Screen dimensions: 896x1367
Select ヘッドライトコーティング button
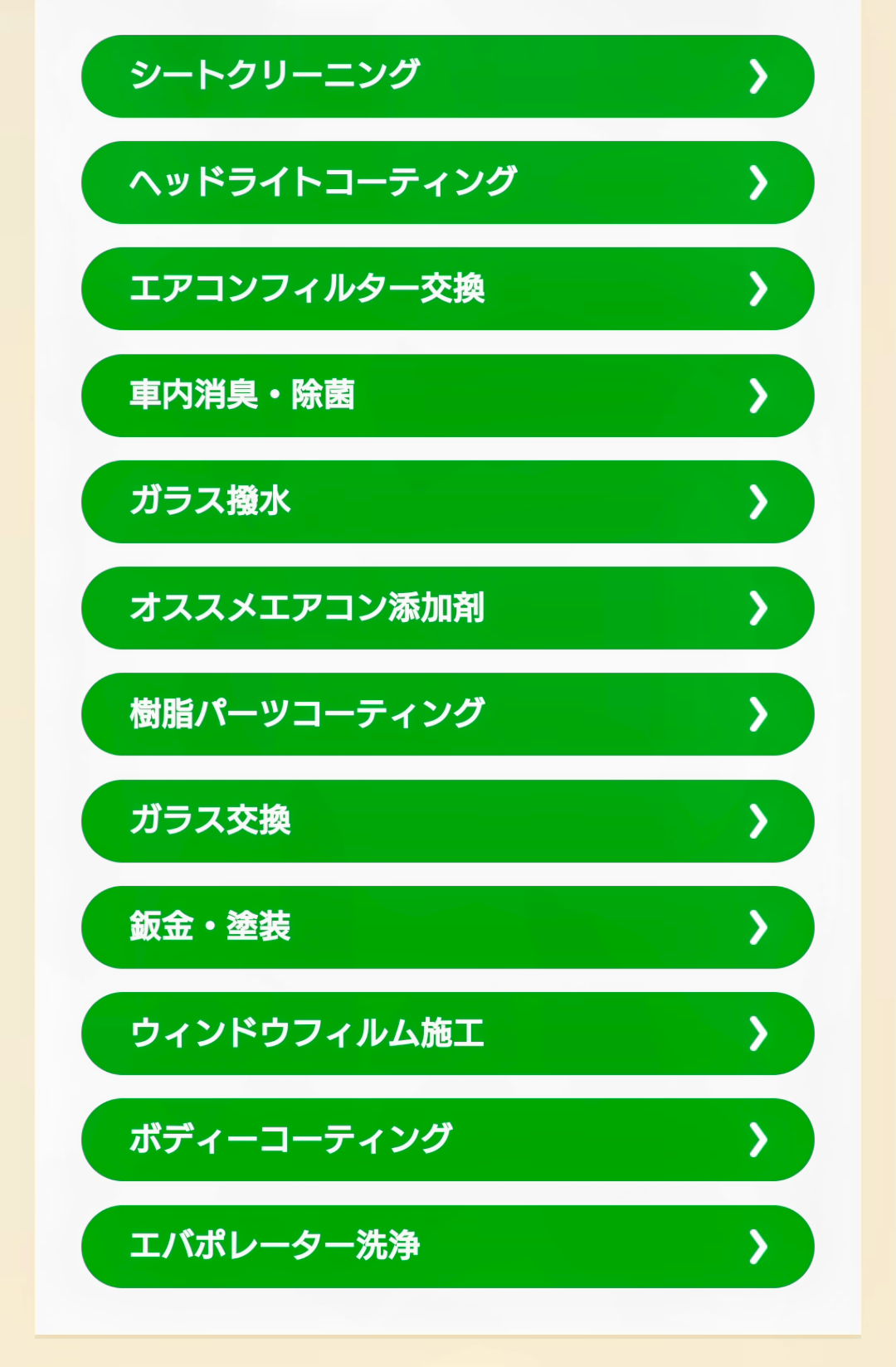click(x=447, y=182)
